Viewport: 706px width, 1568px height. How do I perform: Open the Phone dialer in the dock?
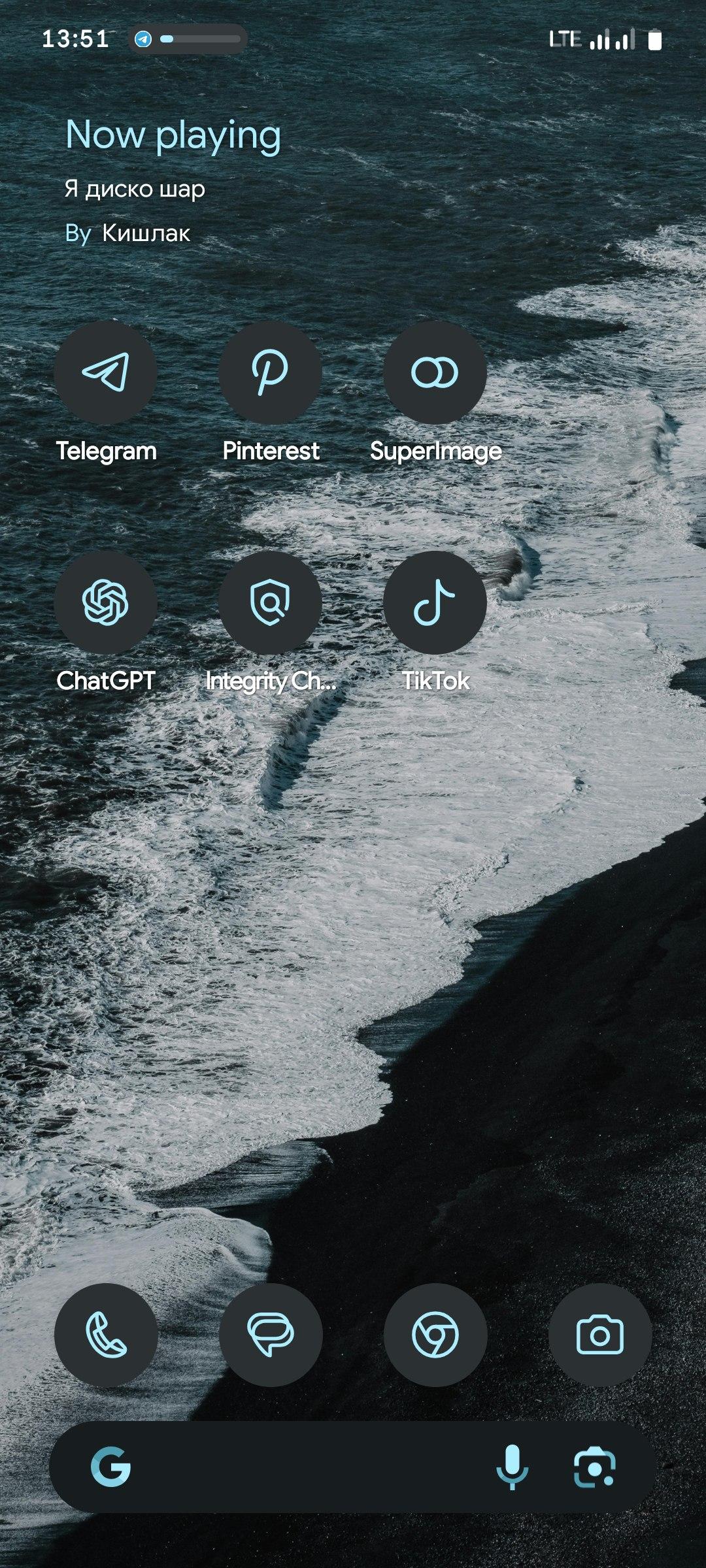click(x=106, y=1335)
